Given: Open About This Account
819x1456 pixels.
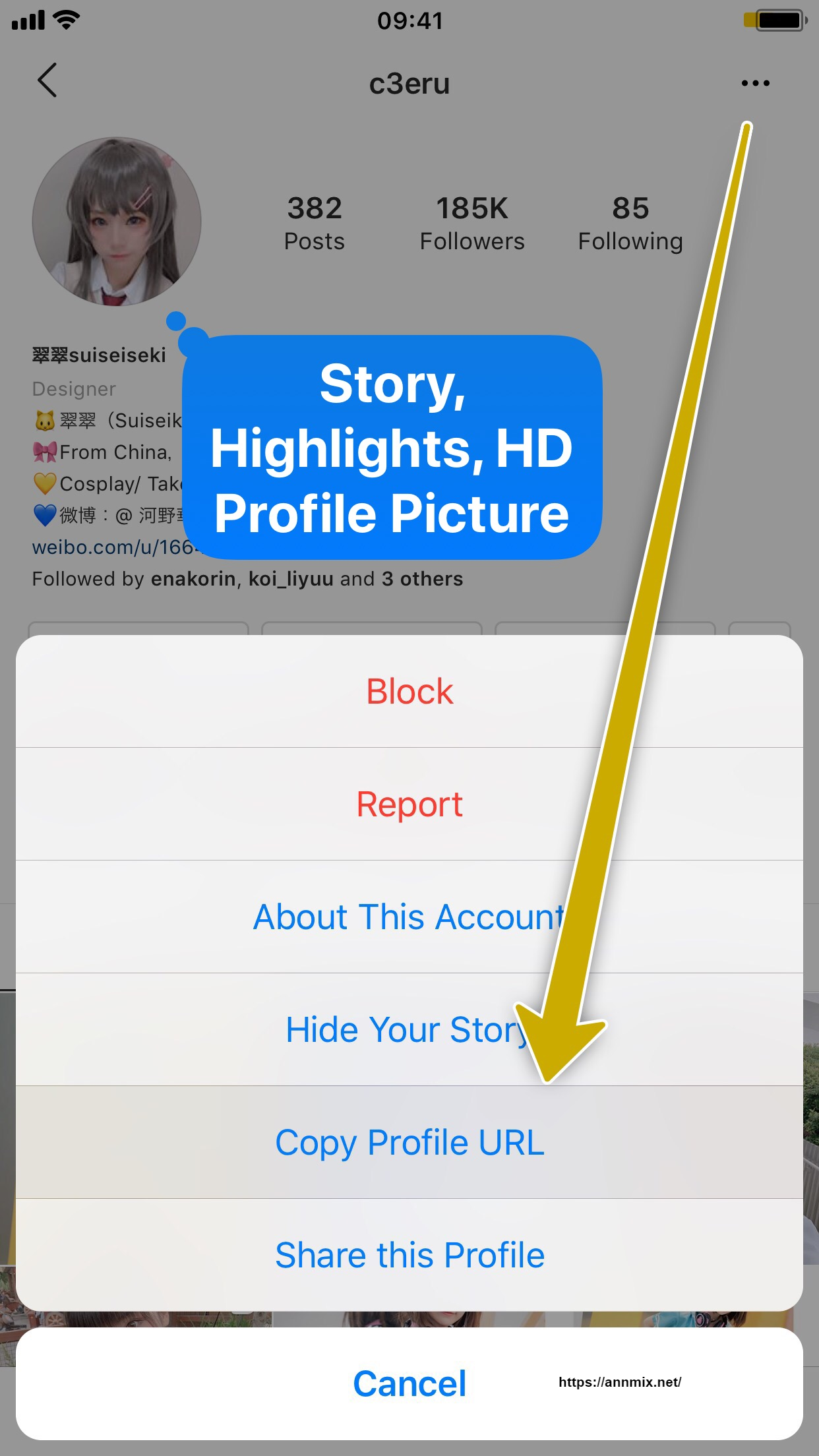Looking at the screenshot, I should (x=409, y=917).
